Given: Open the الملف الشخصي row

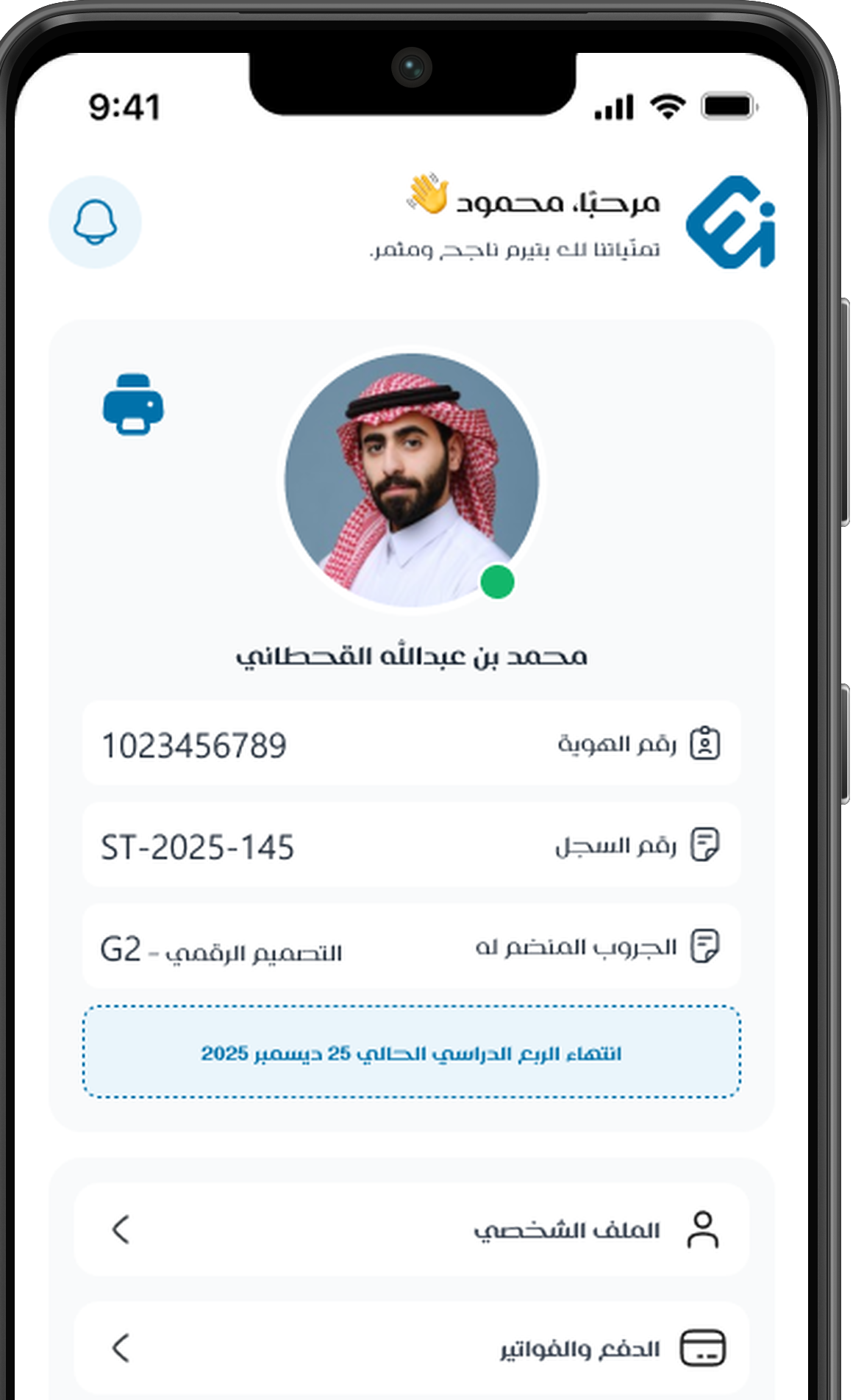Looking at the screenshot, I should click(x=411, y=1230).
